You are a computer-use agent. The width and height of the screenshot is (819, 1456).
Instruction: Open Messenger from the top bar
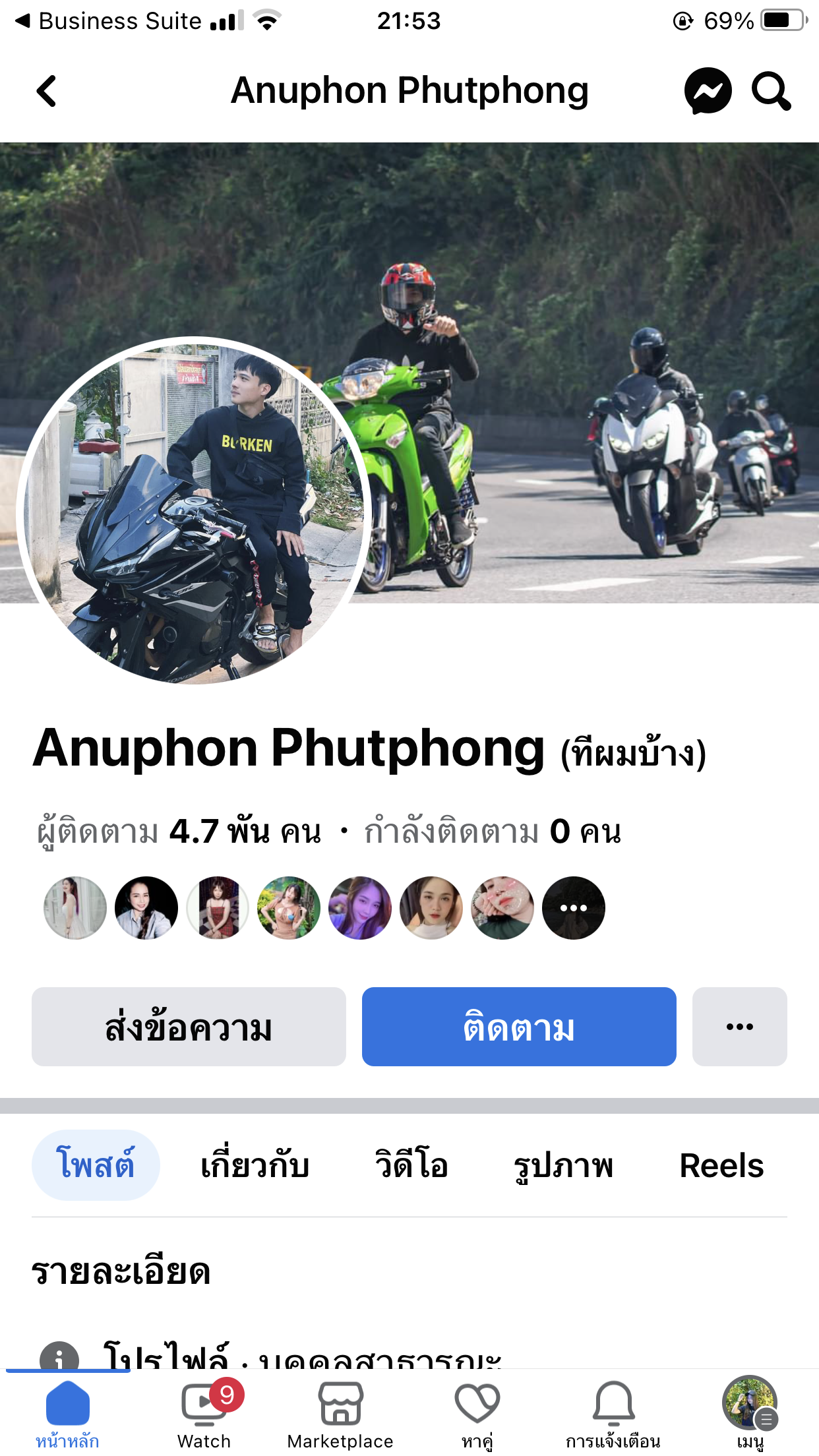[708, 91]
